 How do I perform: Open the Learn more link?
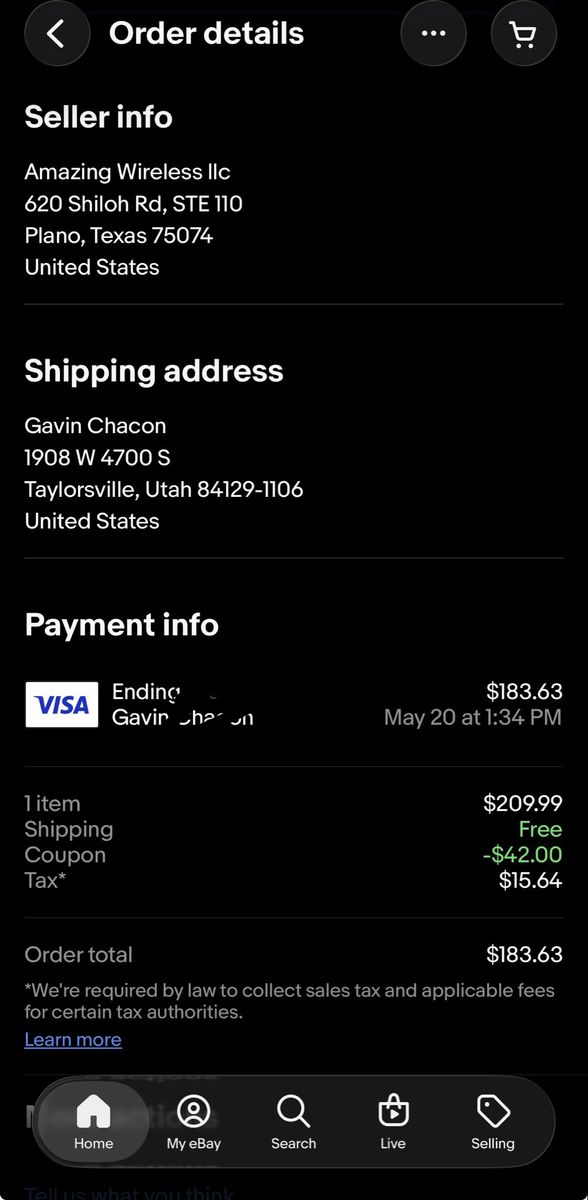pyautogui.click(x=73, y=1039)
